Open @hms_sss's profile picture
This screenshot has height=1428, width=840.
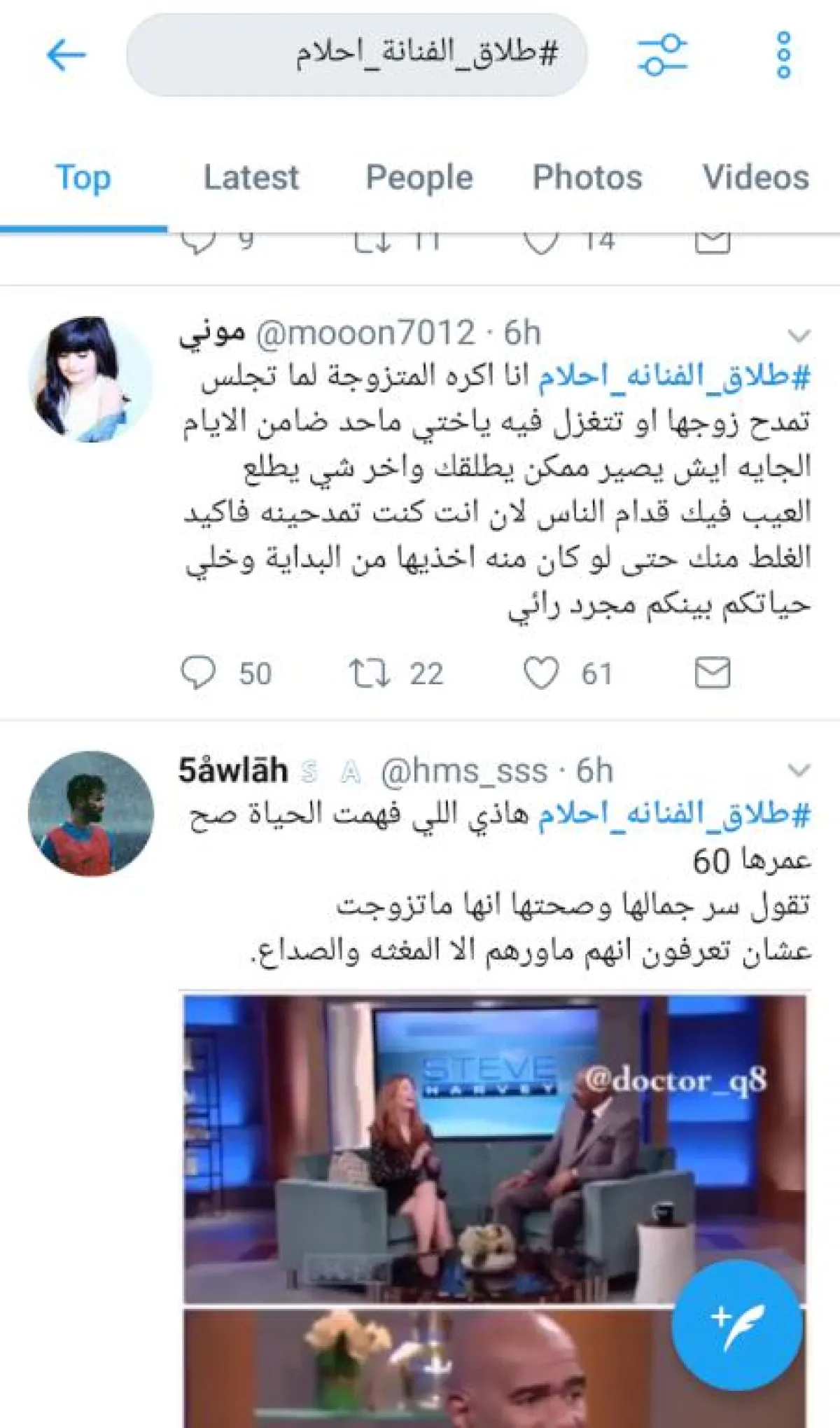[90, 814]
